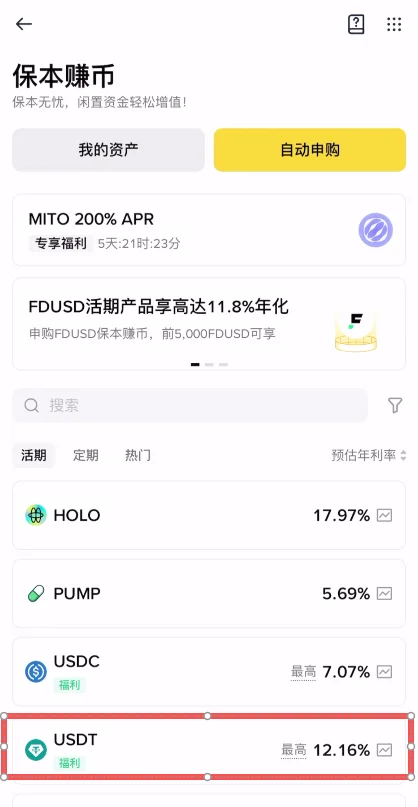
Task: Open the filter funnel icon
Action: 394,406
